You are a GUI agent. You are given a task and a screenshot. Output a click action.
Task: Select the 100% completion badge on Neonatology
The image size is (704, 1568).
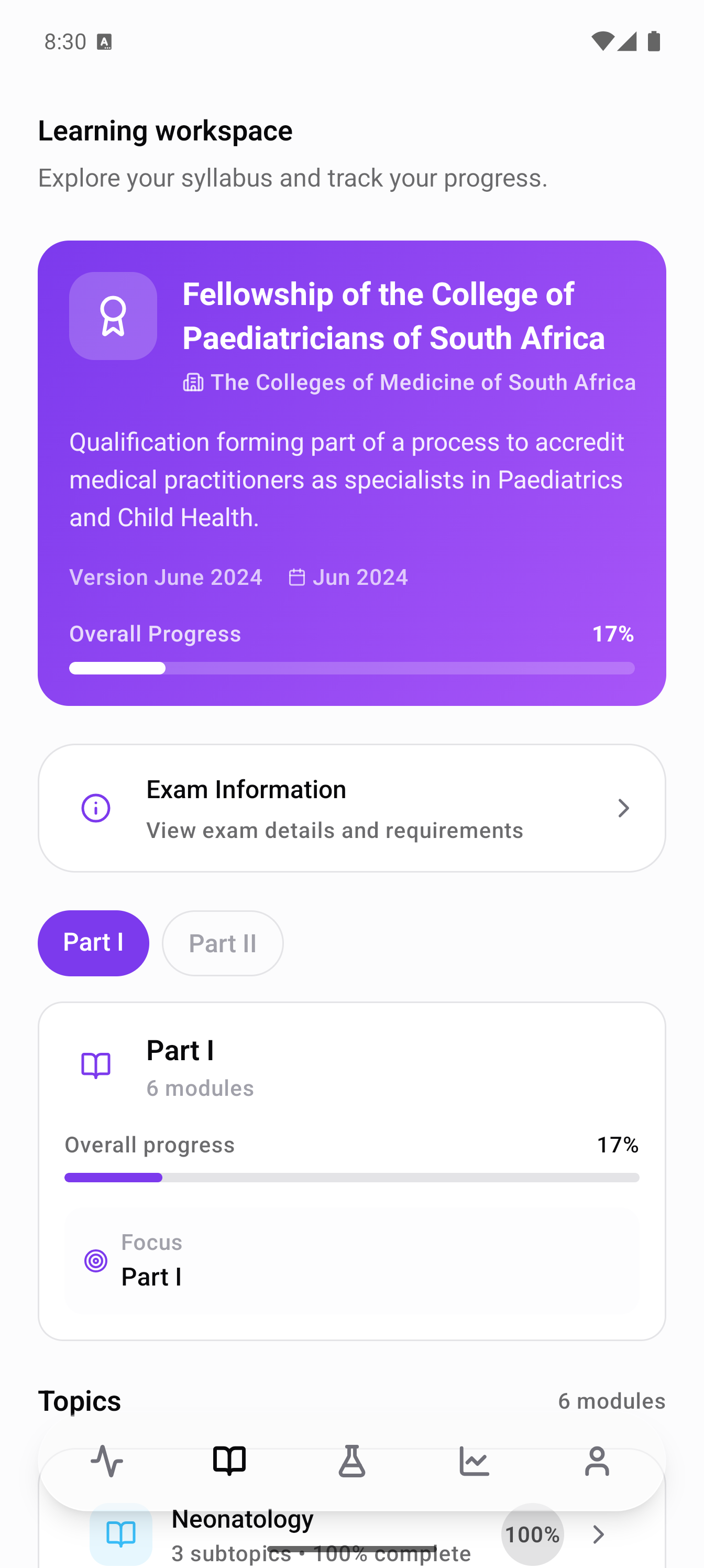point(531,1534)
